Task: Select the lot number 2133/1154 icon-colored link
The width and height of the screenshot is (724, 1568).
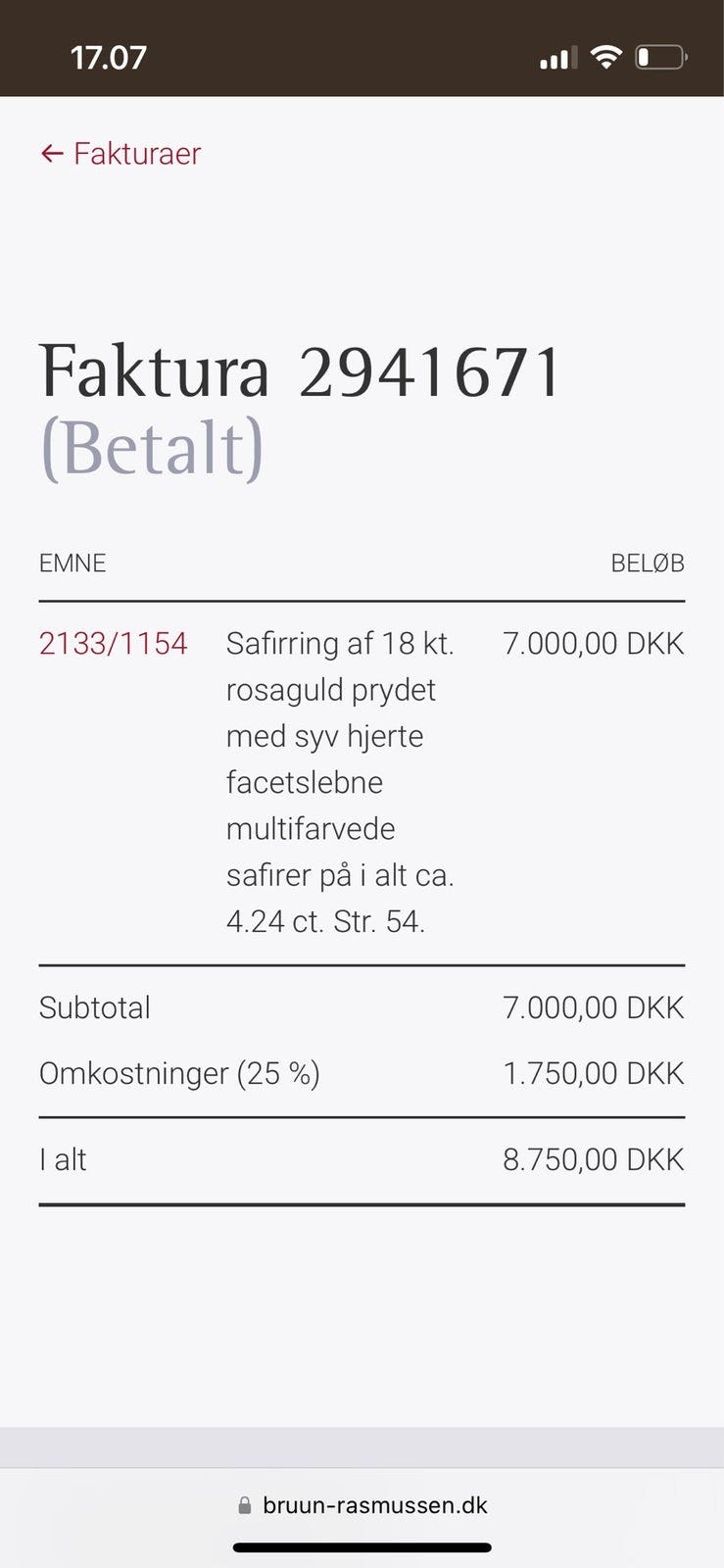Action: click(x=113, y=644)
